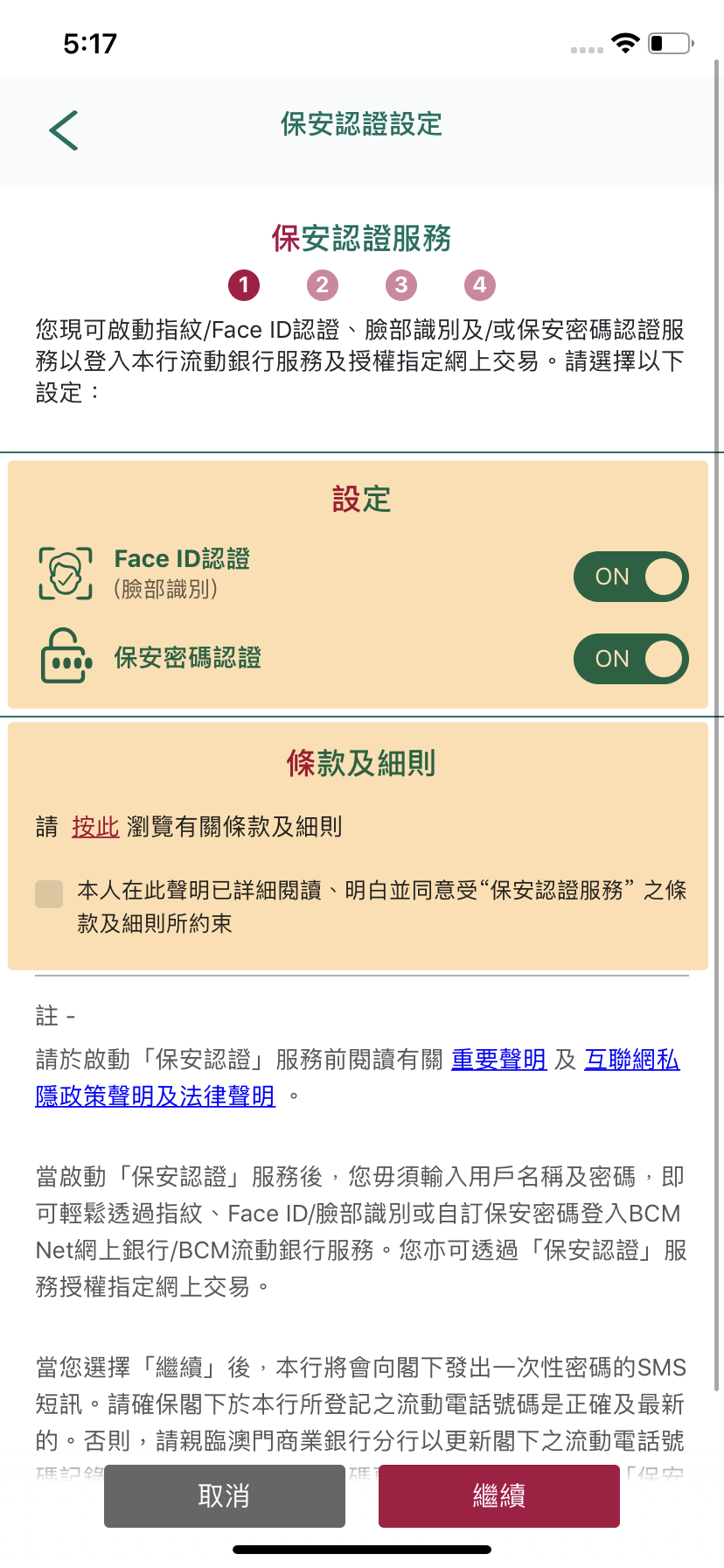Turn off the Face ID認證 switch
This screenshot has width=724, height=1568.
[x=630, y=577]
